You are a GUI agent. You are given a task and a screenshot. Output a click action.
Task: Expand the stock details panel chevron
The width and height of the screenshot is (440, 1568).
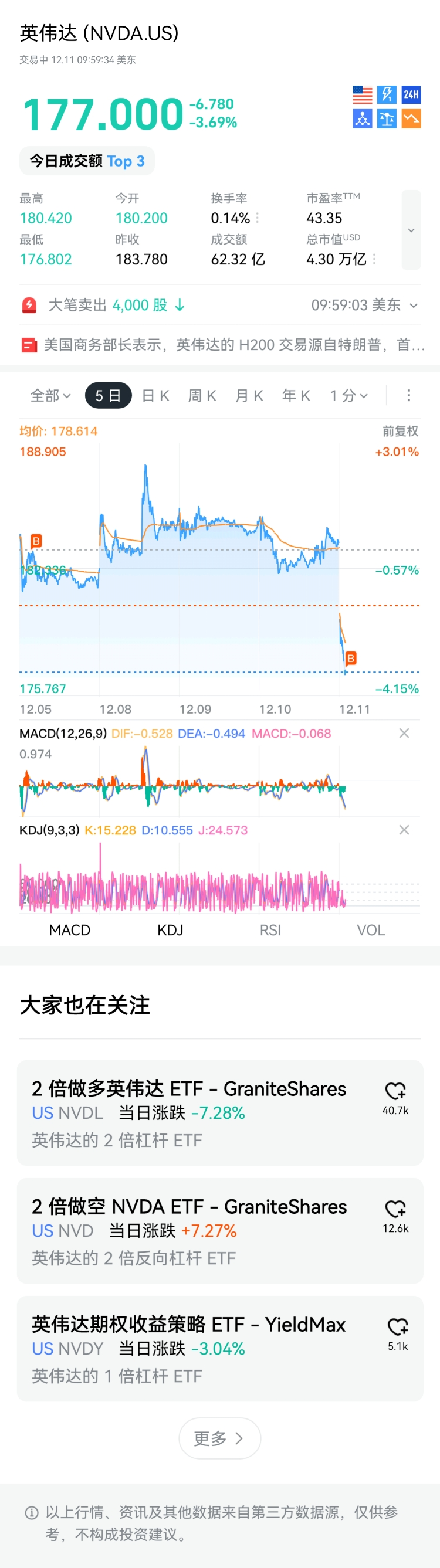[411, 230]
